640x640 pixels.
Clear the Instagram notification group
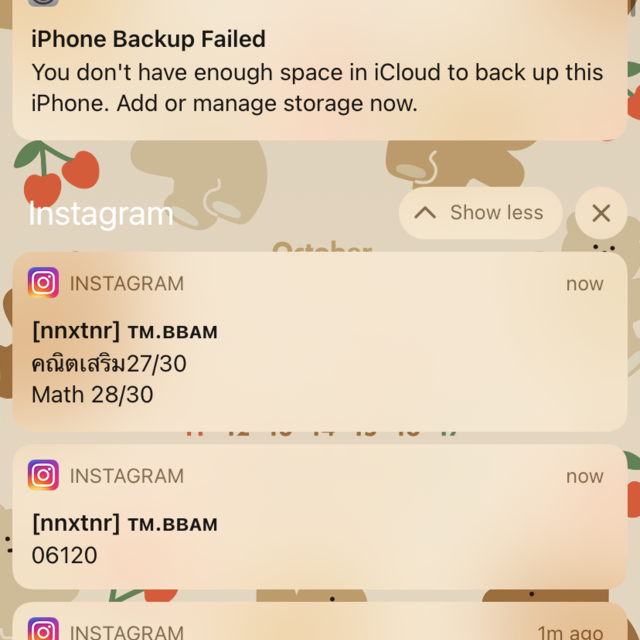point(601,213)
